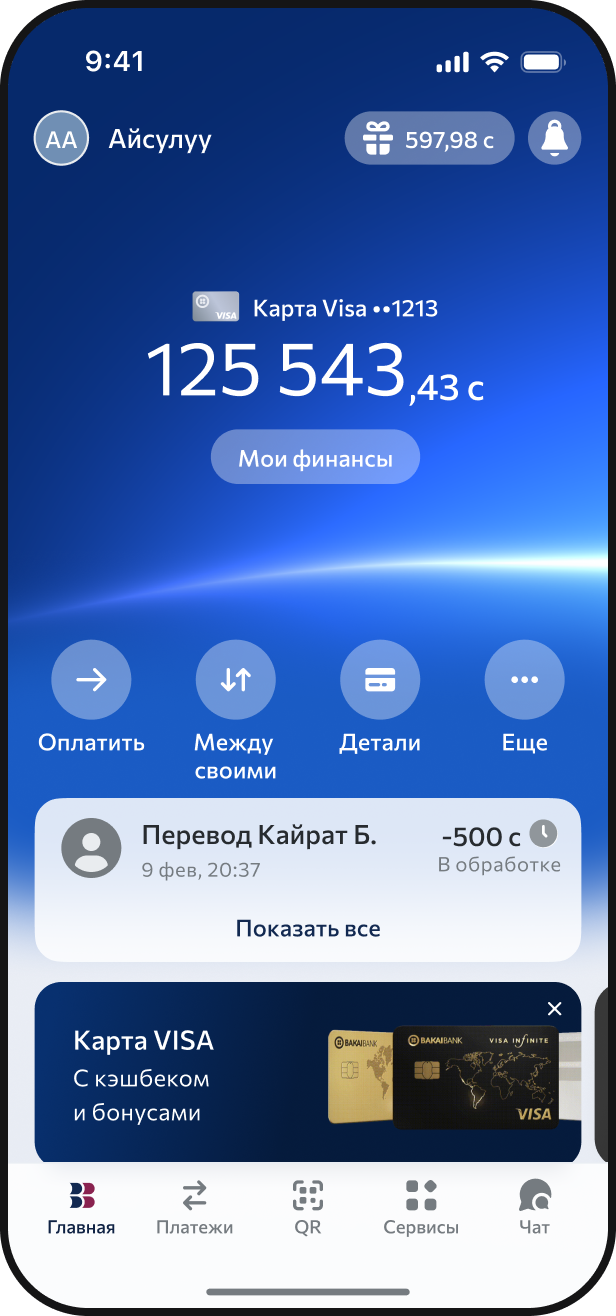Open the Еще more actions button
This screenshot has width=616, height=1316.
pyautogui.click(x=524, y=680)
